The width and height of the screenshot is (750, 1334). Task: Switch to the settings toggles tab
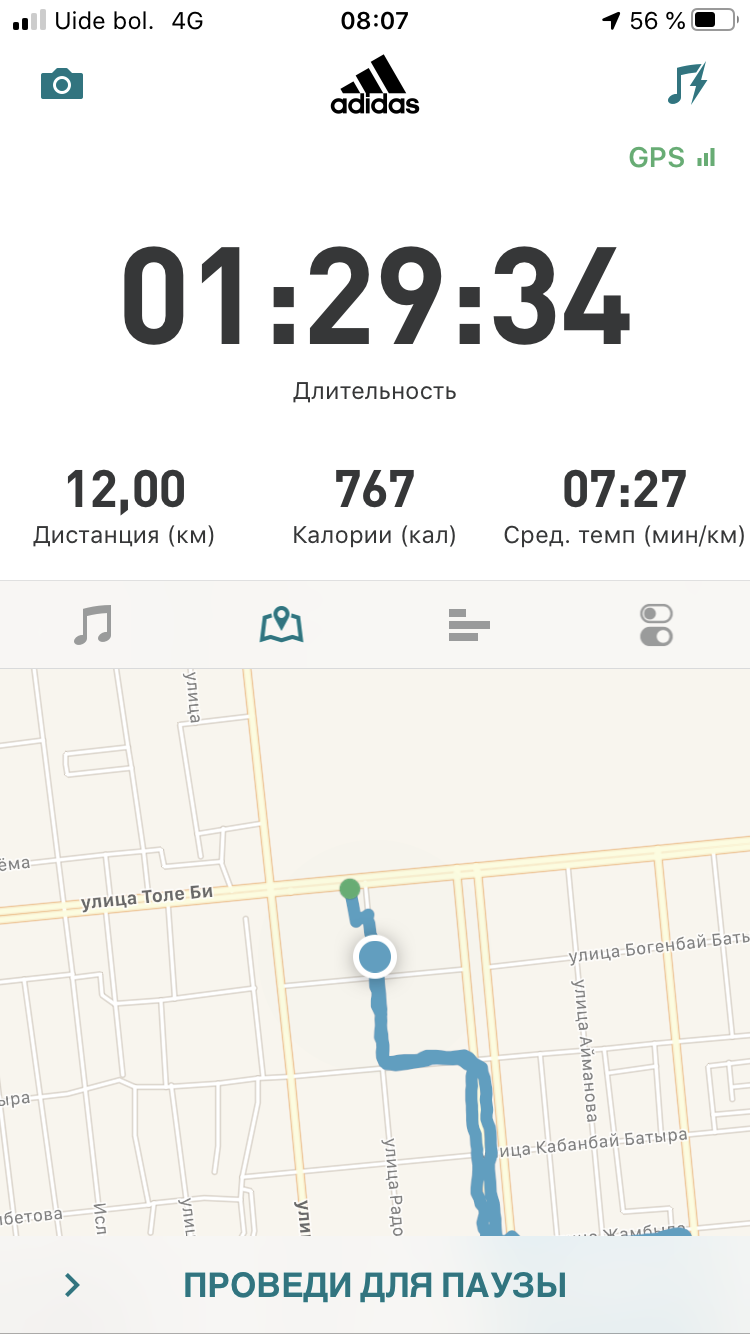pyautogui.click(x=656, y=625)
